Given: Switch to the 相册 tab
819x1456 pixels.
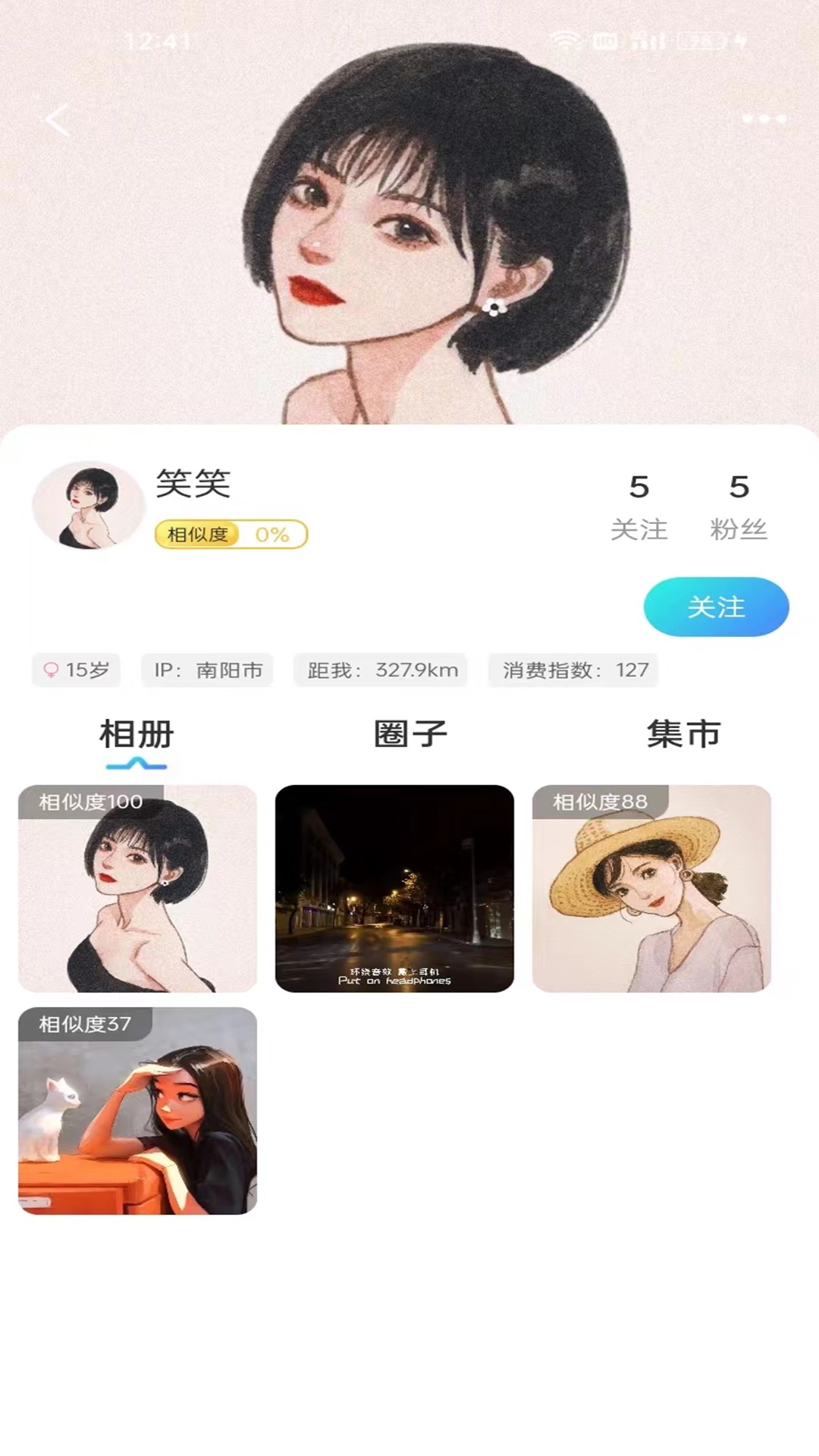Looking at the screenshot, I should tap(136, 736).
